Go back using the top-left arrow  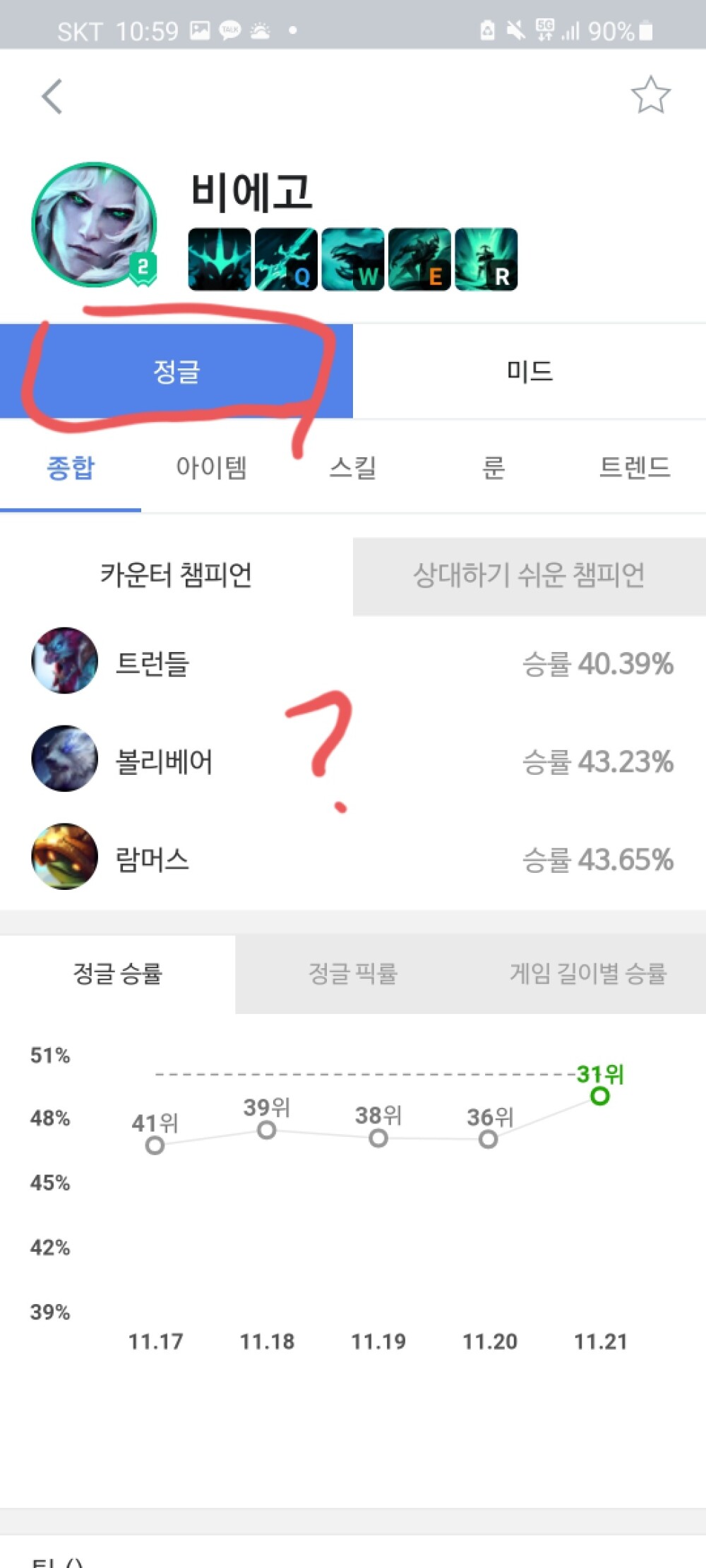tap(52, 97)
